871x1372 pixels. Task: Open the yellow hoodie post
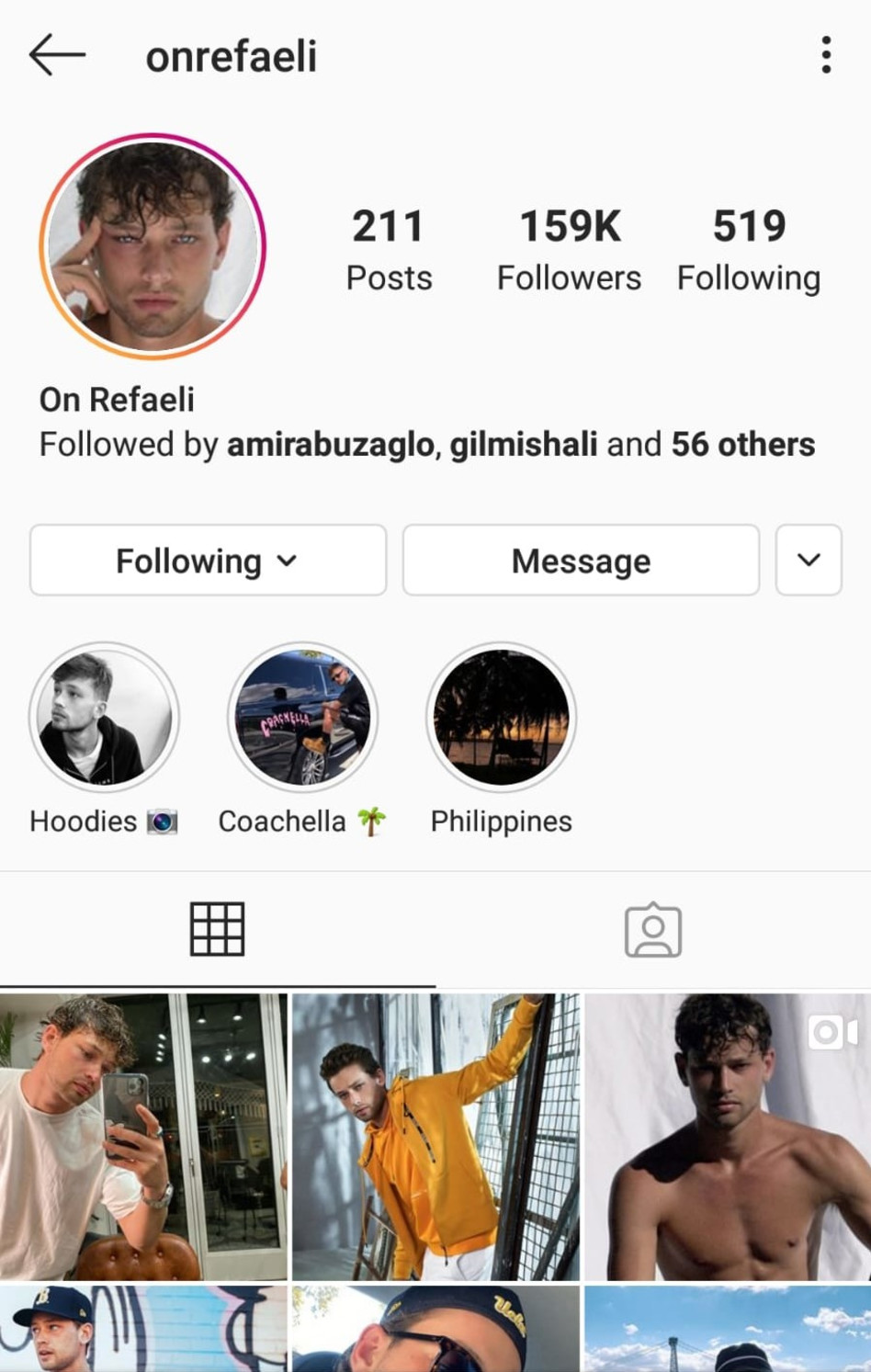pos(435,1137)
